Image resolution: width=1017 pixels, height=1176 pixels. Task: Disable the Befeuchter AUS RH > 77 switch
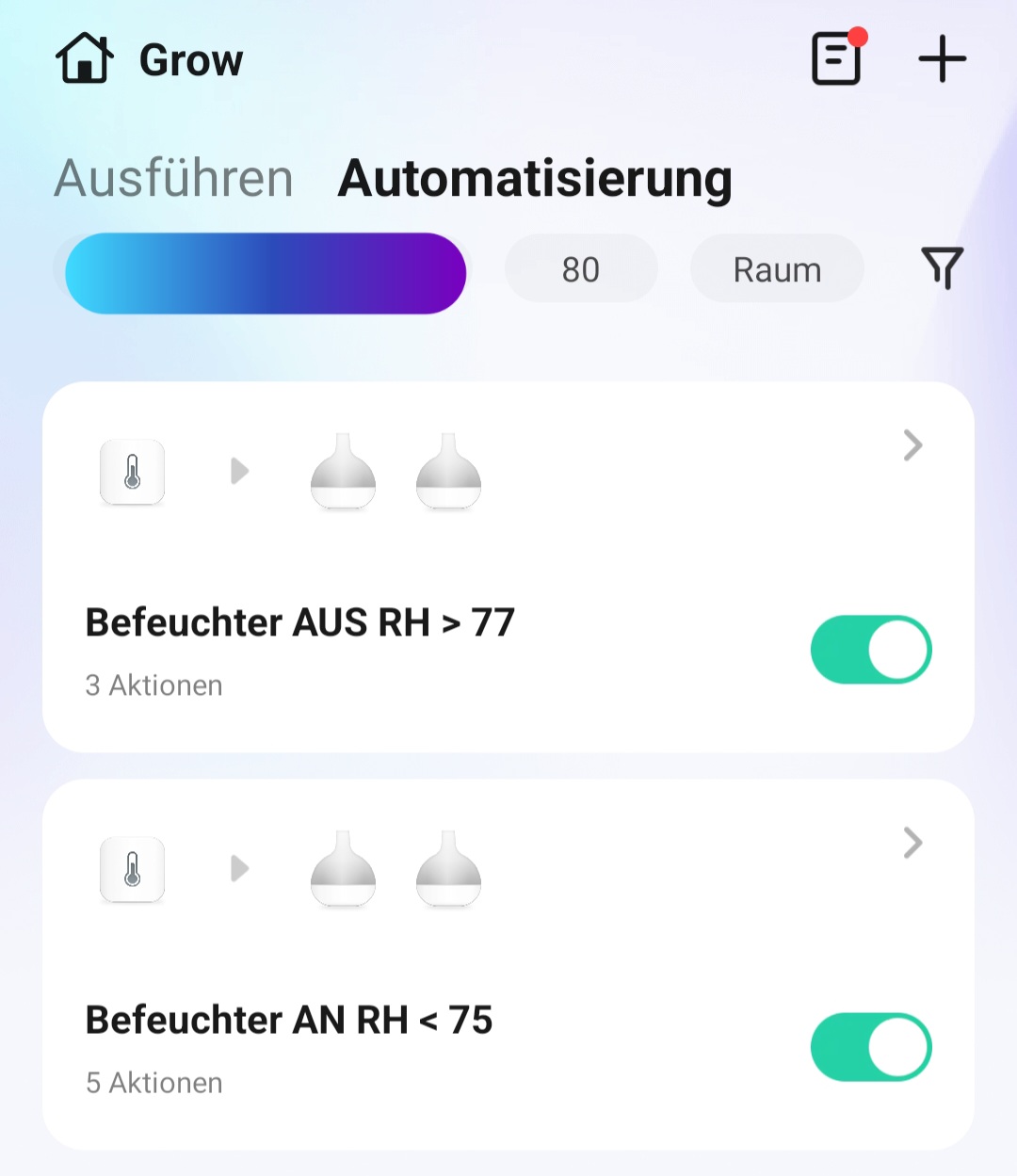(x=871, y=650)
